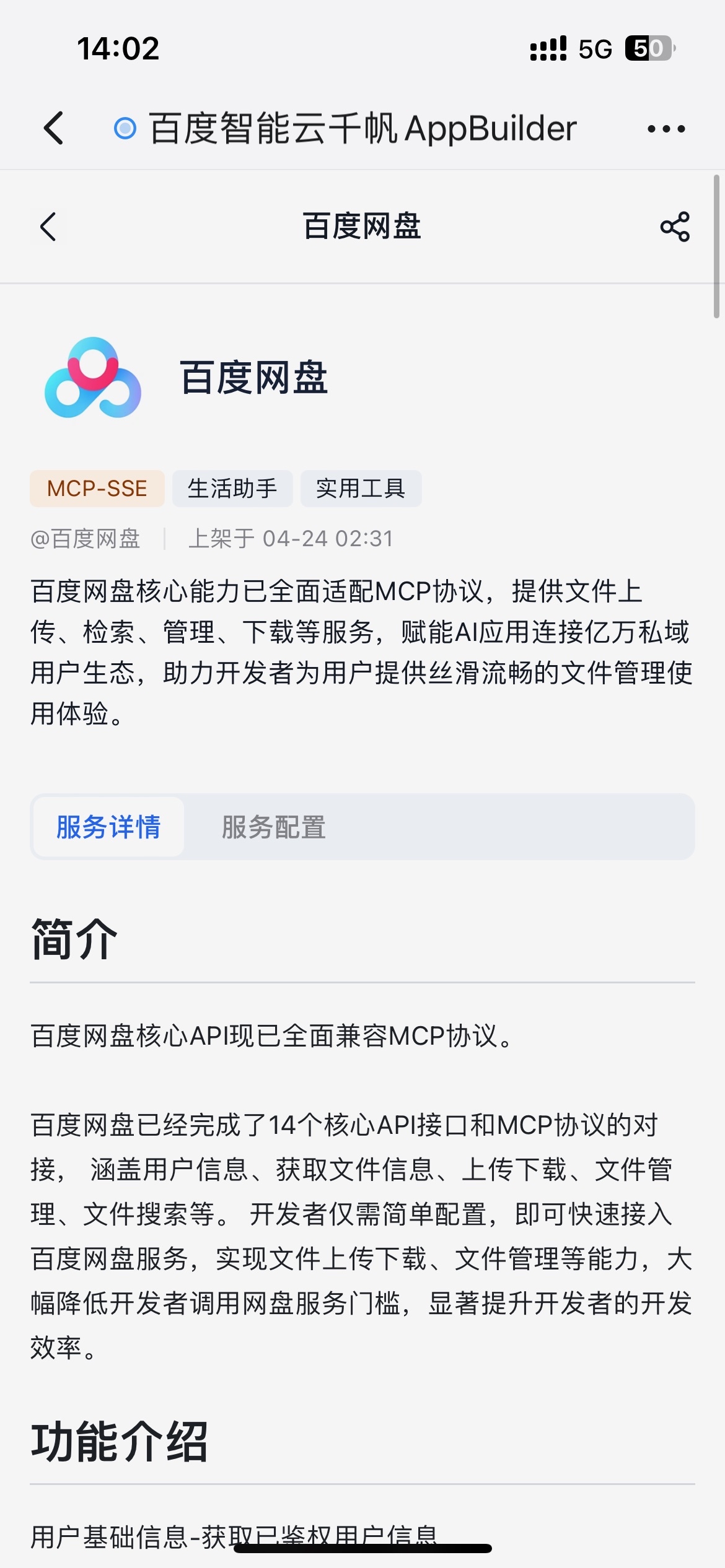The image size is (725, 1568).
Task: Tap the 实用工具 category chip
Action: [x=361, y=489]
